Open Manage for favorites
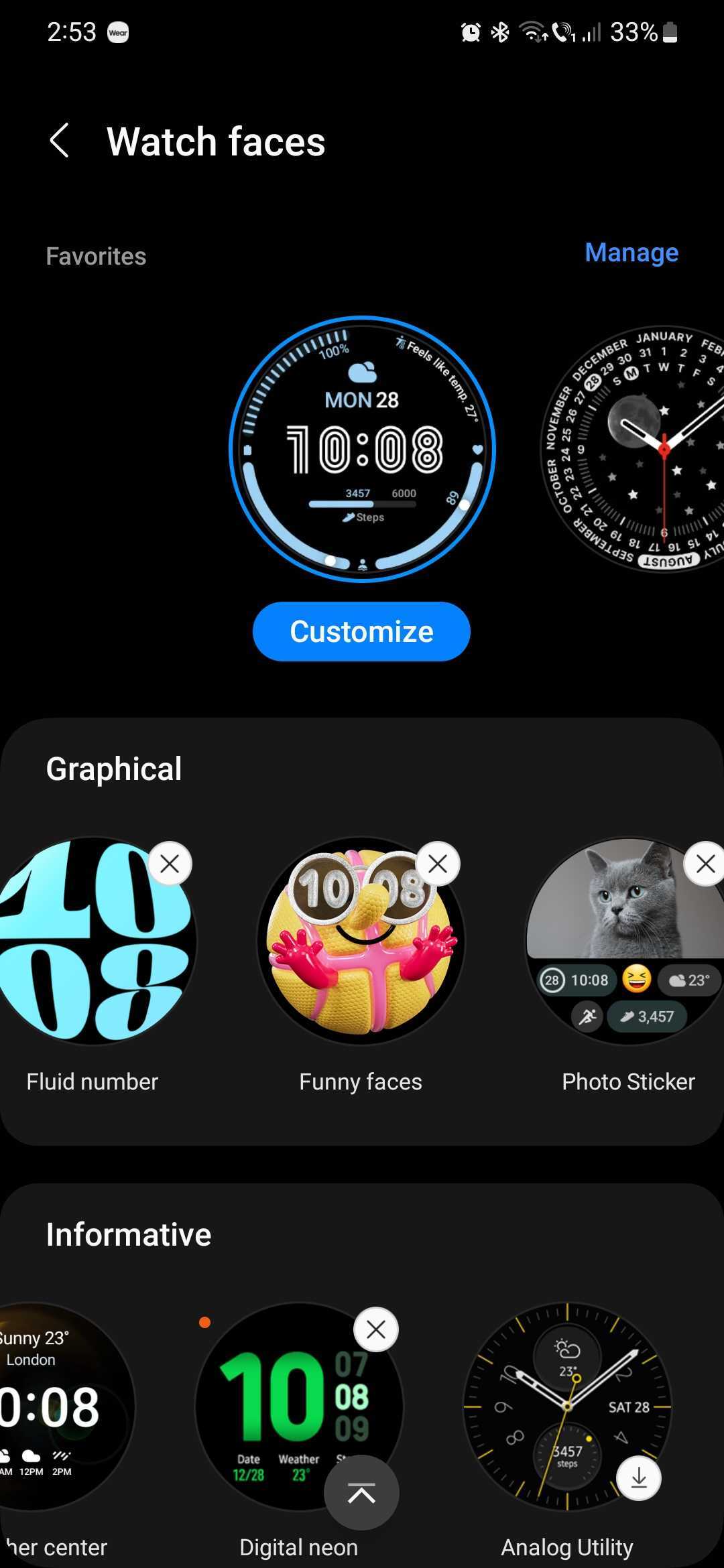 [631, 253]
